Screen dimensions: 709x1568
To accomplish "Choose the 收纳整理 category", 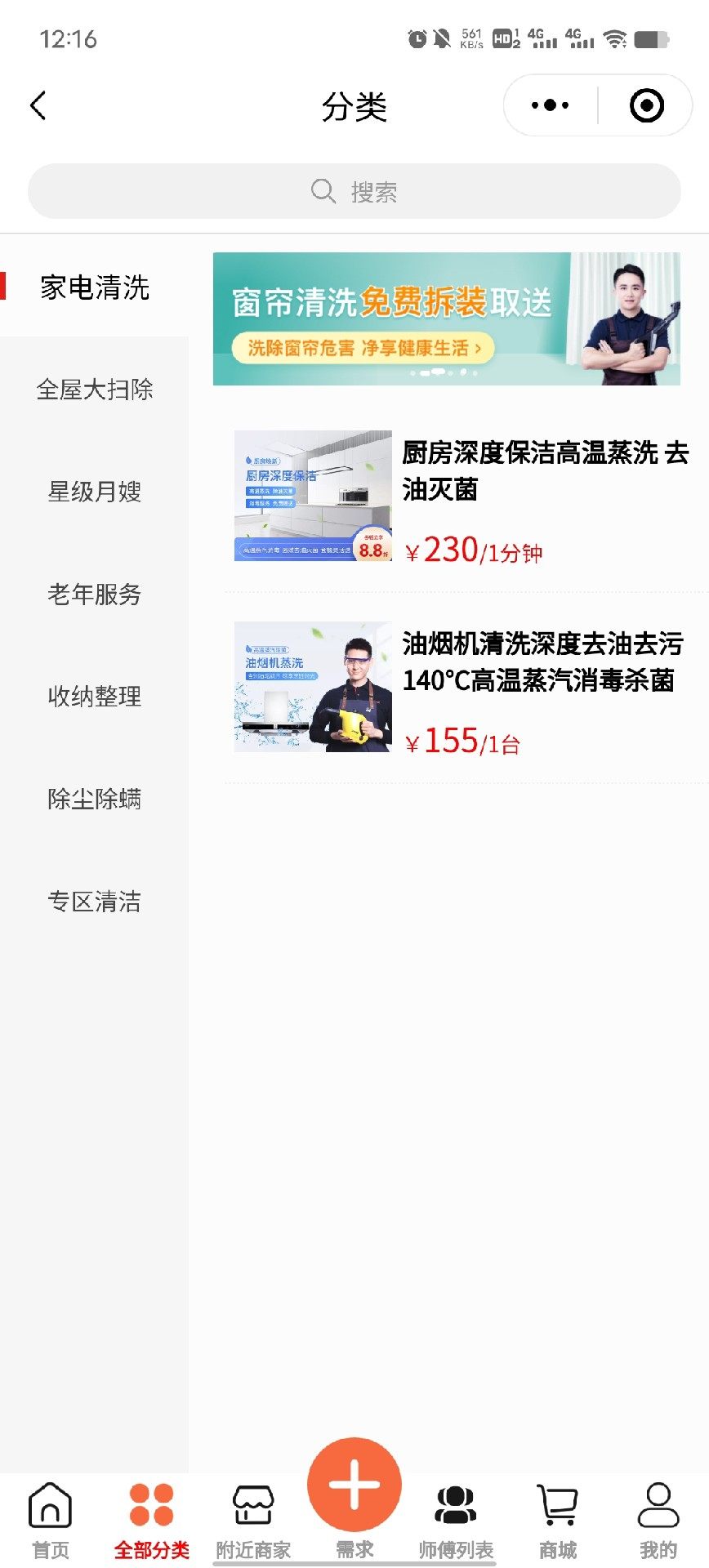I will click(x=95, y=697).
